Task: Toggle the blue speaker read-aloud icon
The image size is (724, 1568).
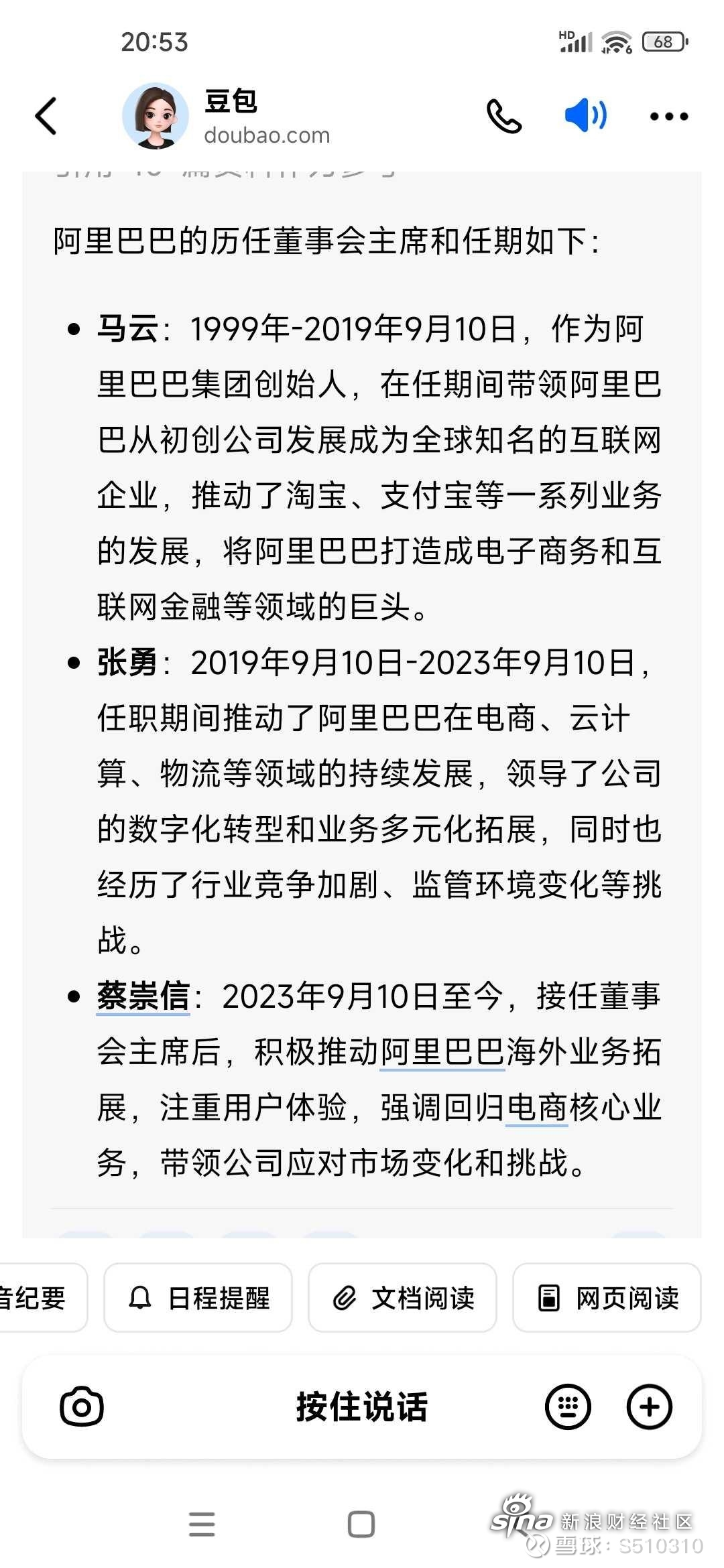Action: click(x=586, y=115)
